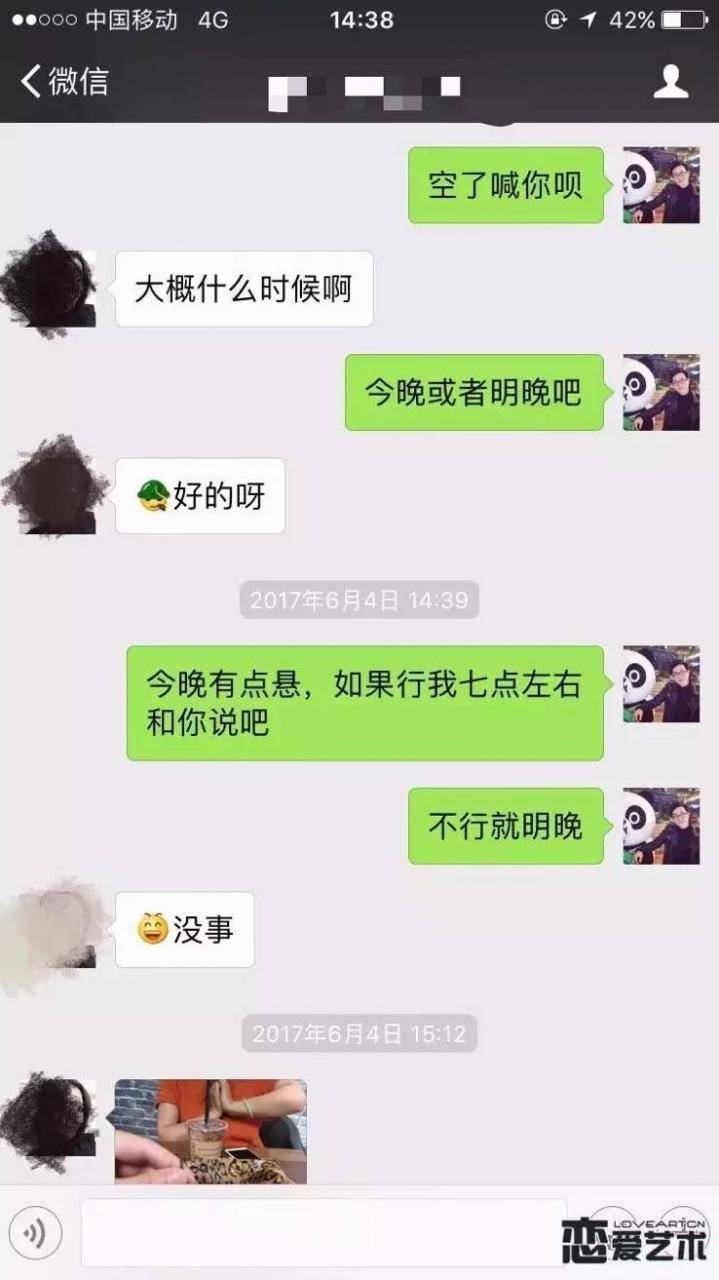Tap sender avatar beside 空了喊你呗
719x1280 pixels.
coord(661,185)
